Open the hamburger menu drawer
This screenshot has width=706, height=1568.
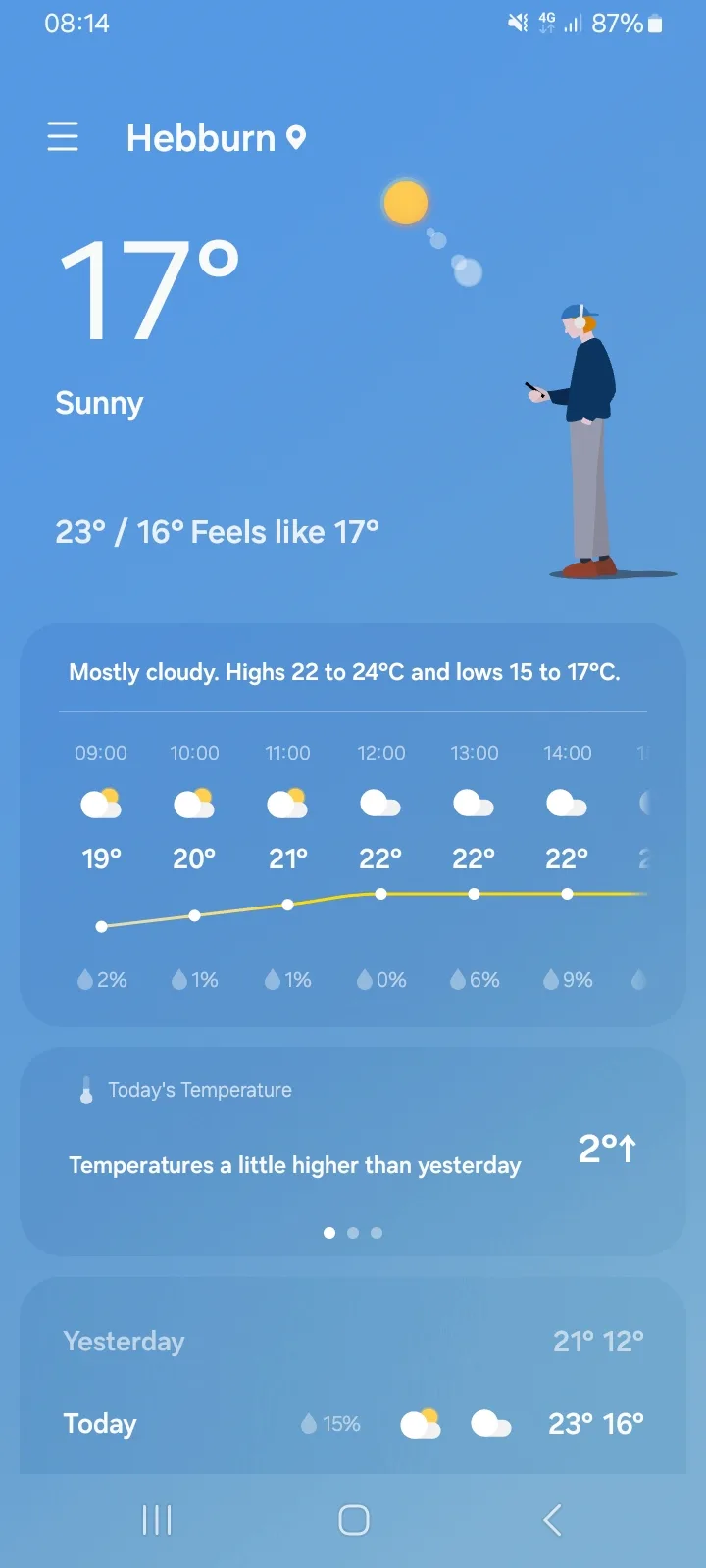[x=63, y=137]
